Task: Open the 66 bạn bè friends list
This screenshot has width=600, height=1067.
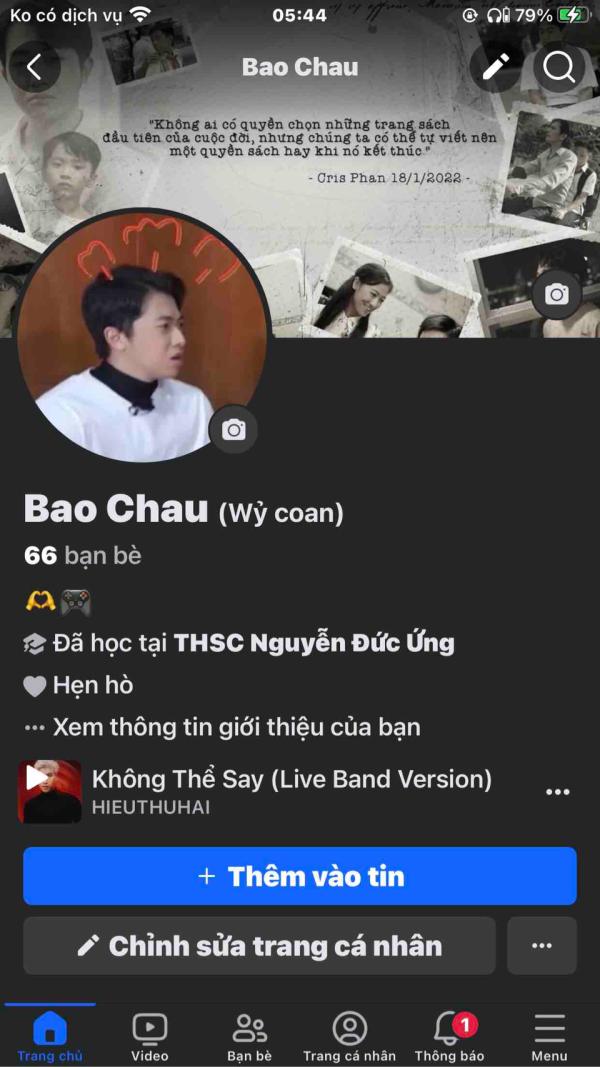Action: [x=82, y=556]
